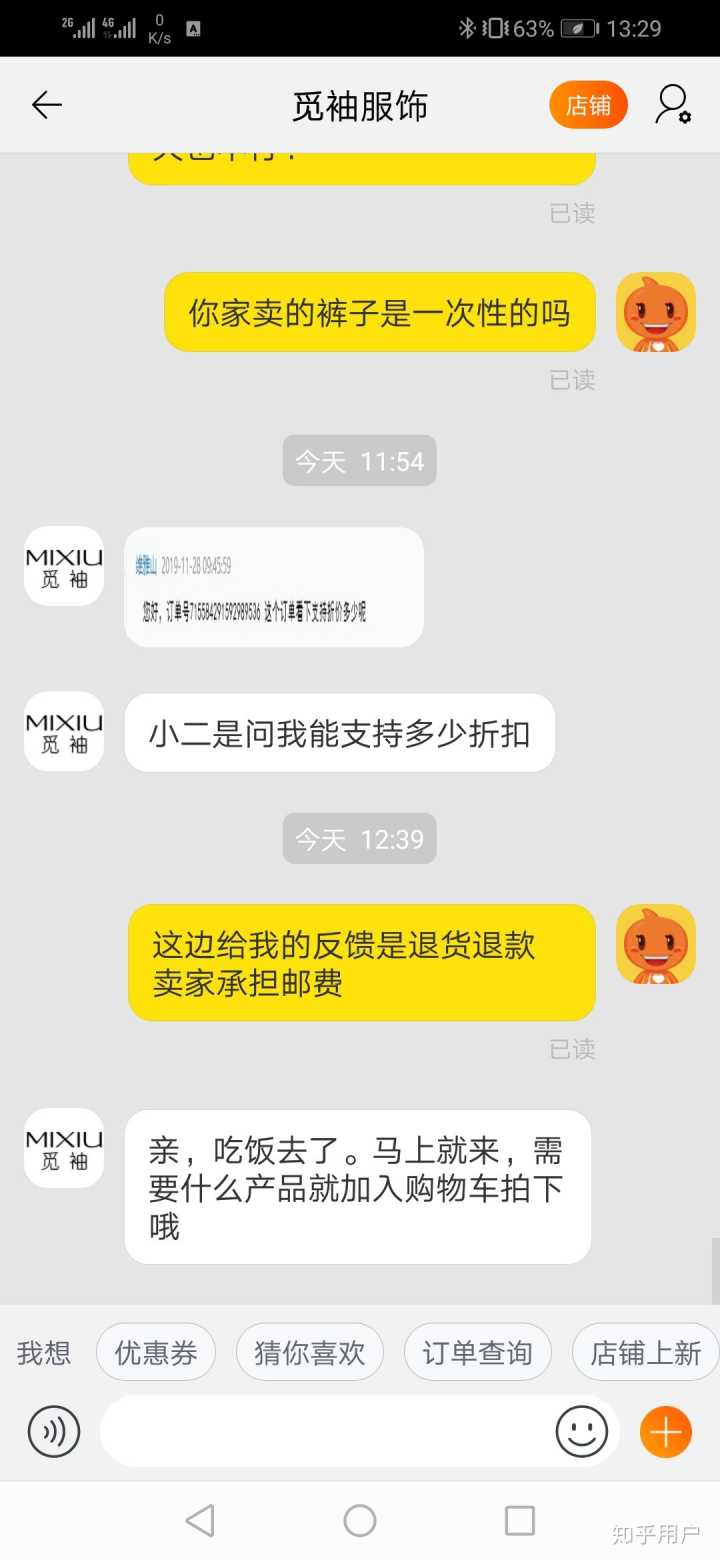The width and height of the screenshot is (720, 1560).
Task: View the order screenshot image from seller
Action: pos(273,587)
